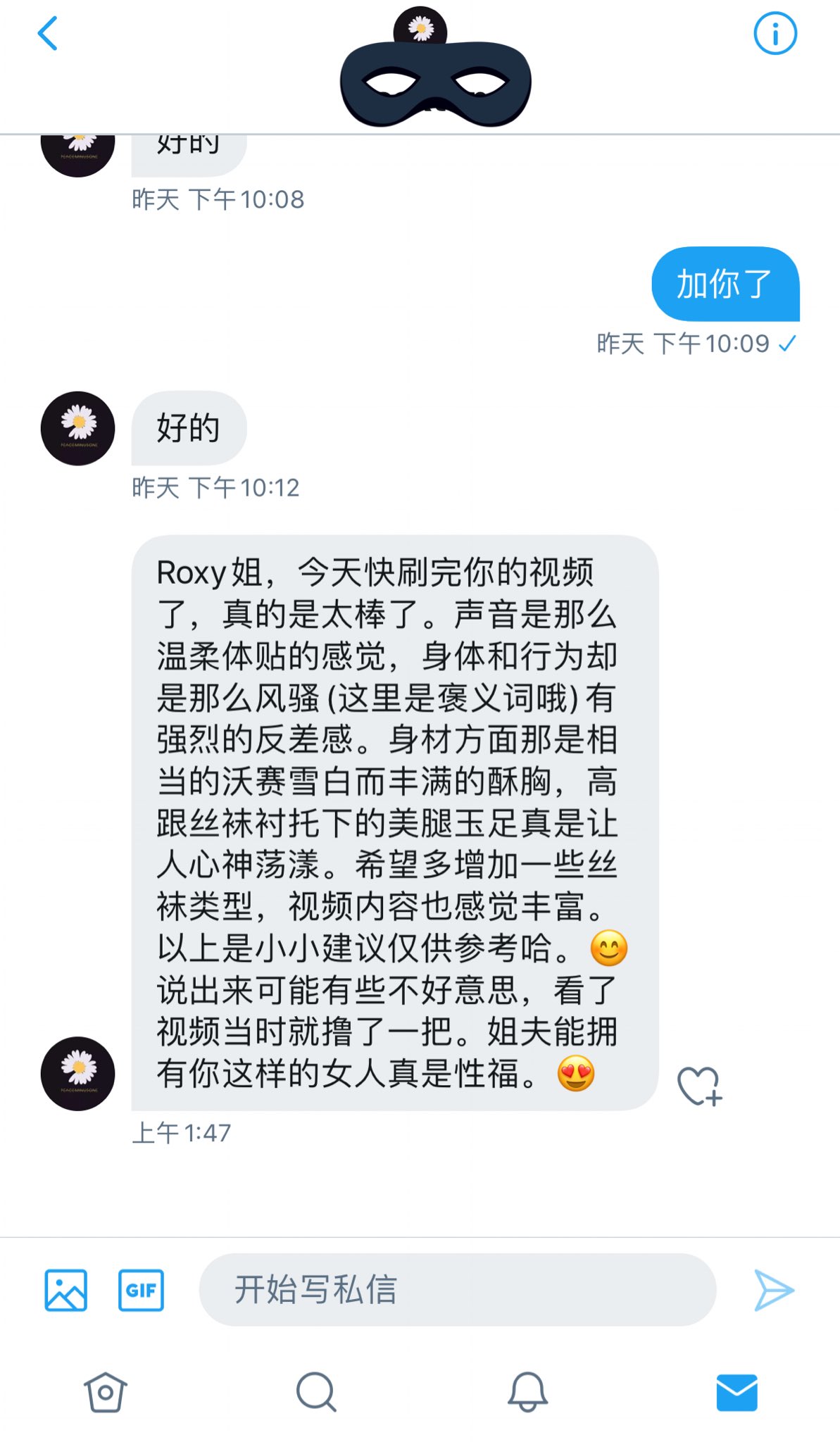The width and height of the screenshot is (840, 1442).
Task: Switch to the Messages envelope tab
Action: [736, 1392]
